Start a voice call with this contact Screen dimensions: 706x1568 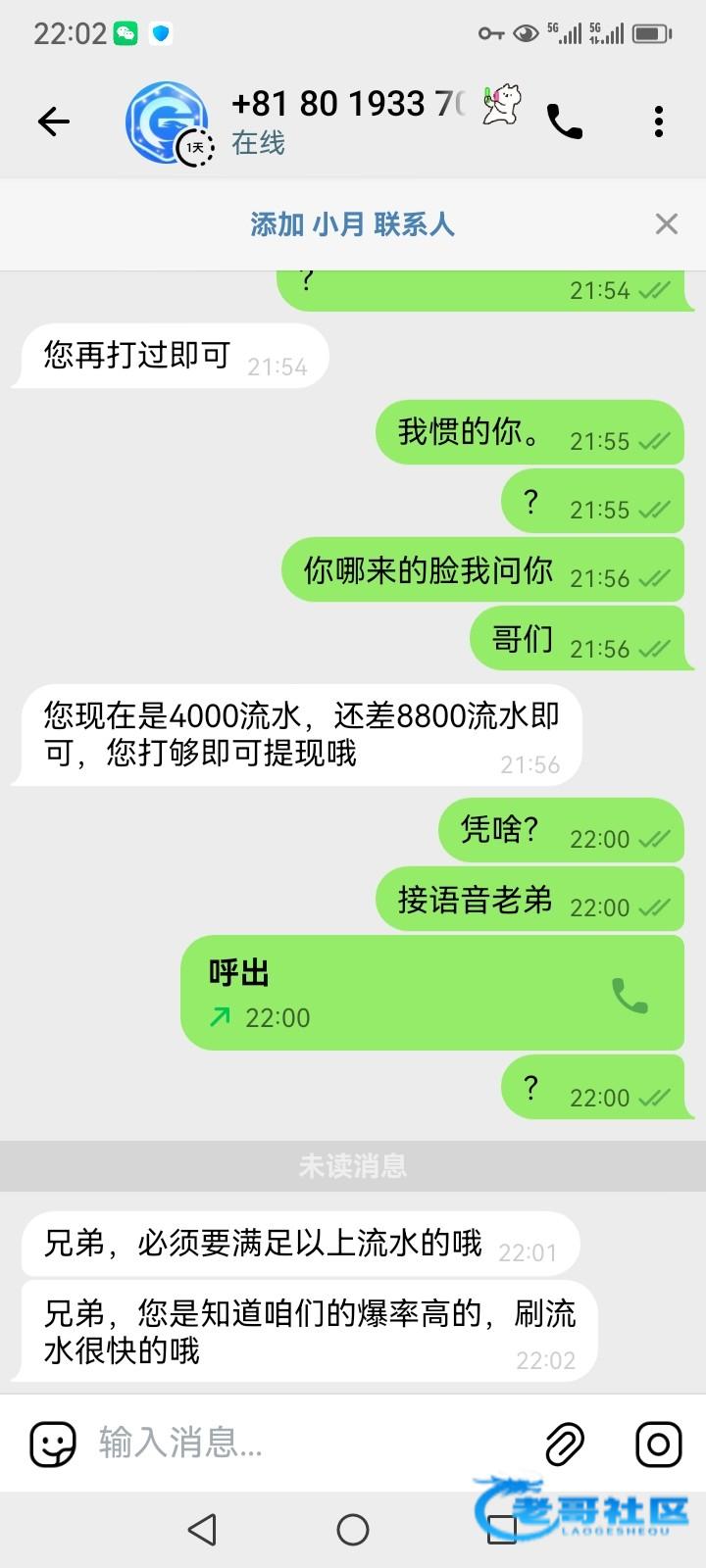coord(565,122)
